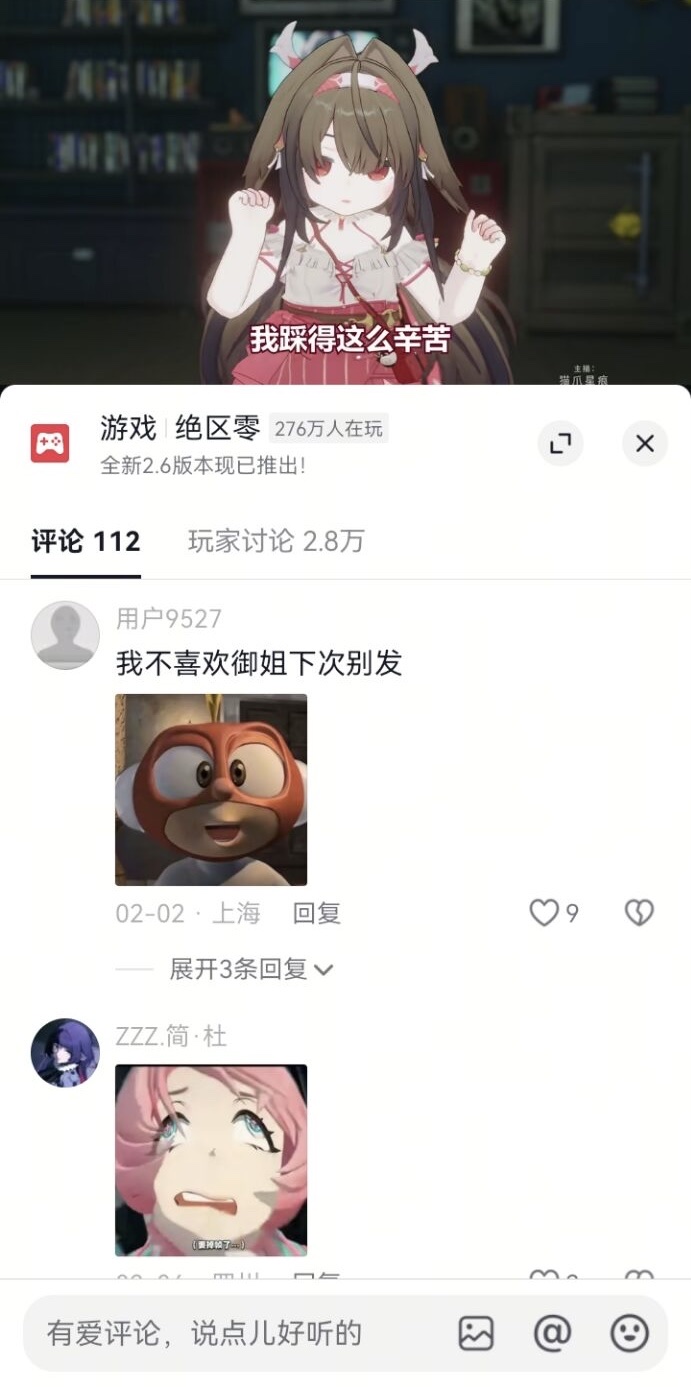
Task: Open 用户9527's profile avatar
Action: click(65, 635)
